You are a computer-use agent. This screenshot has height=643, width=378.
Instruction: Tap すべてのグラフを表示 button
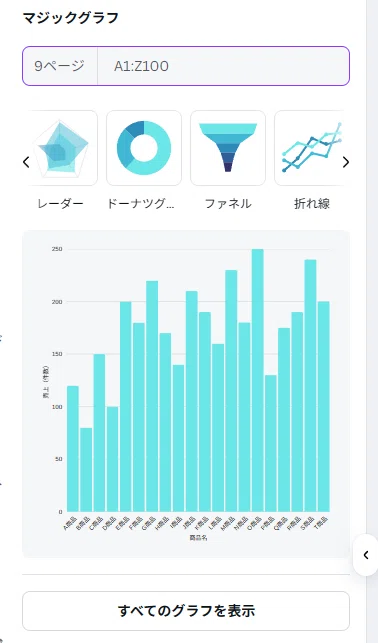pos(186,611)
